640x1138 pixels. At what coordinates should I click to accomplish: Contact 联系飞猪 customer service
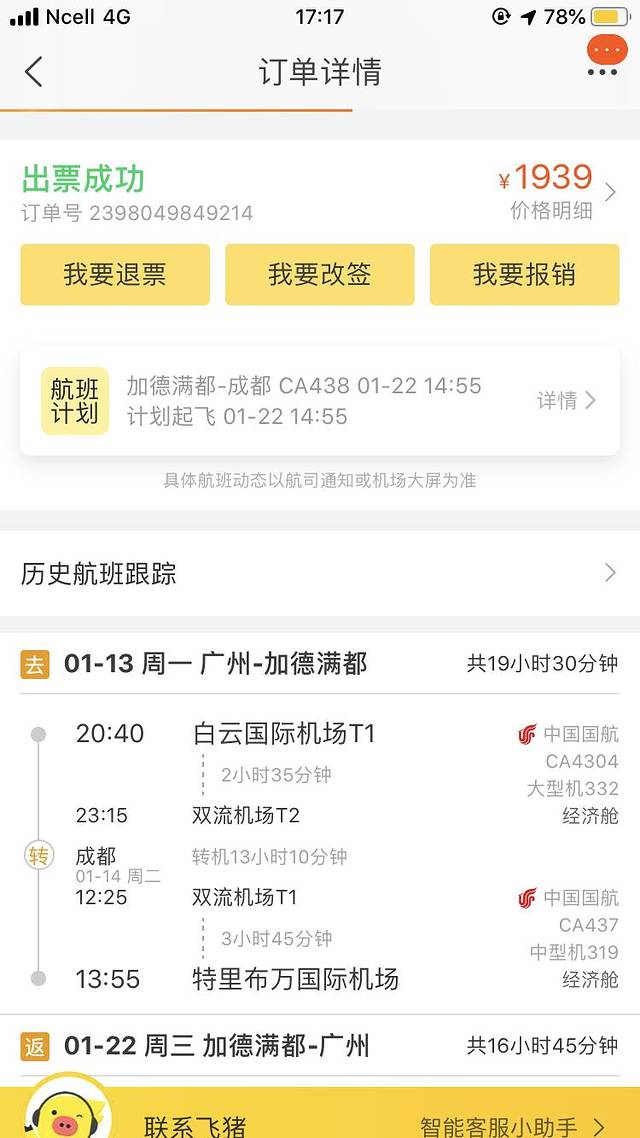tap(195, 1125)
